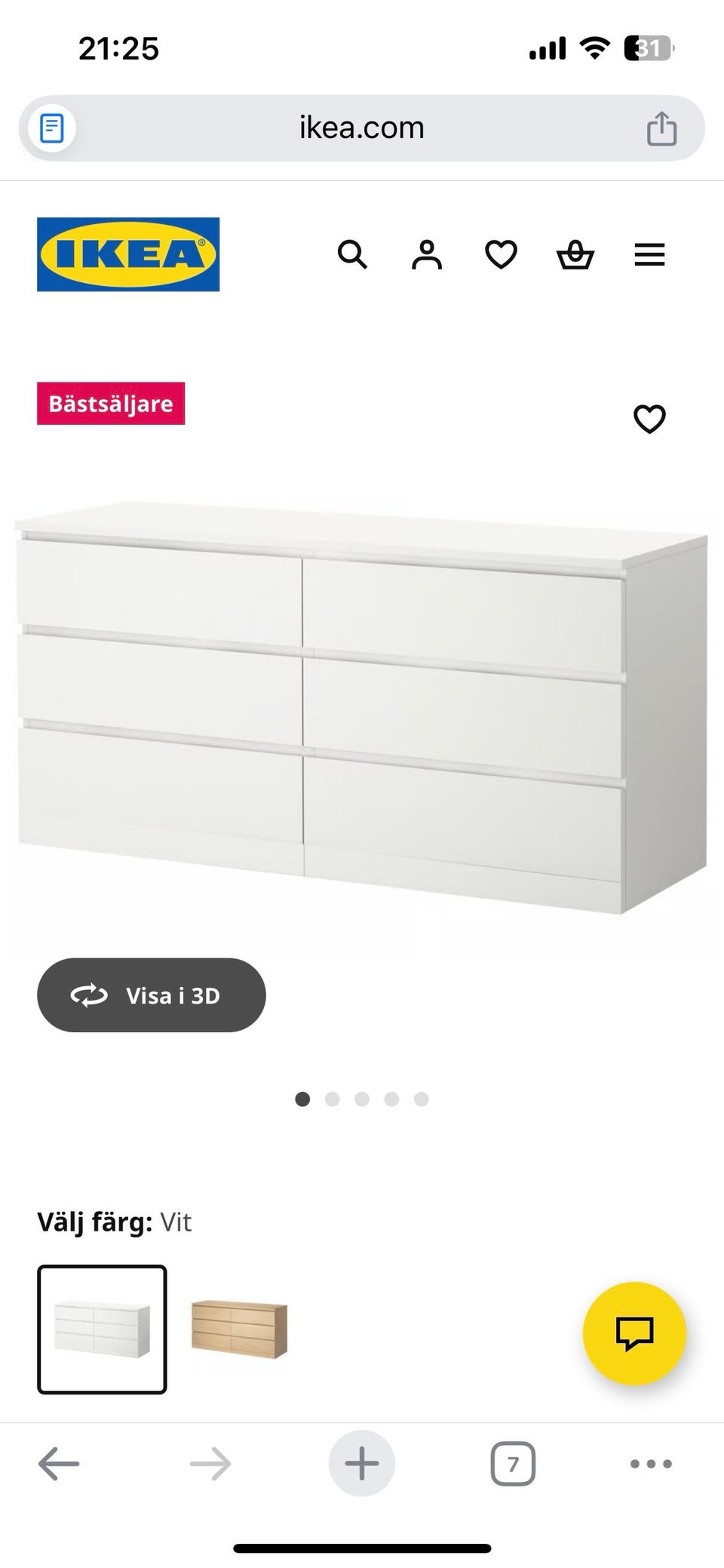Tap the Visa i 3D button
Image resolution: width=724 pixels, height=1568 pixels.
pyautogui.click(x=152, y=995)
